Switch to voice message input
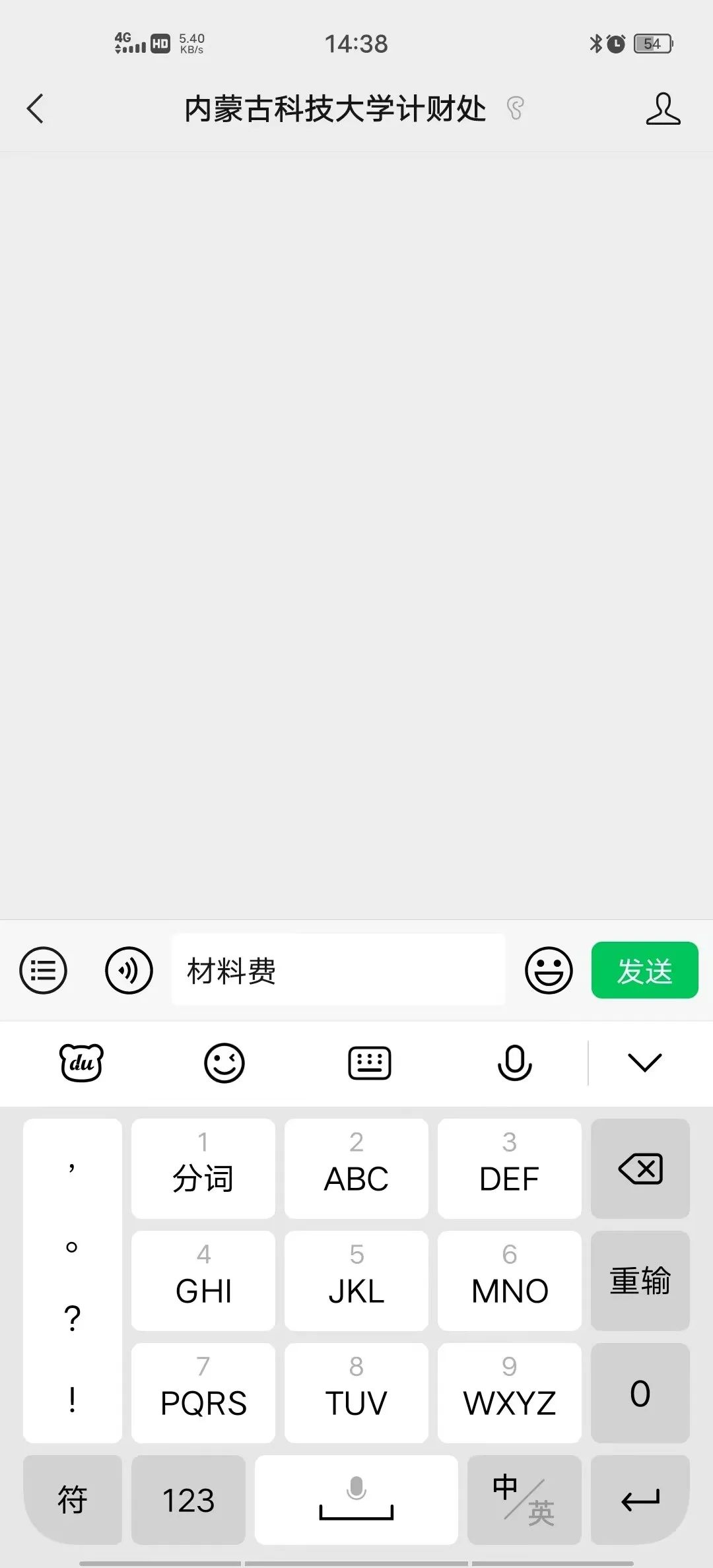This screenshot has height=1568, width=713. 129,970
